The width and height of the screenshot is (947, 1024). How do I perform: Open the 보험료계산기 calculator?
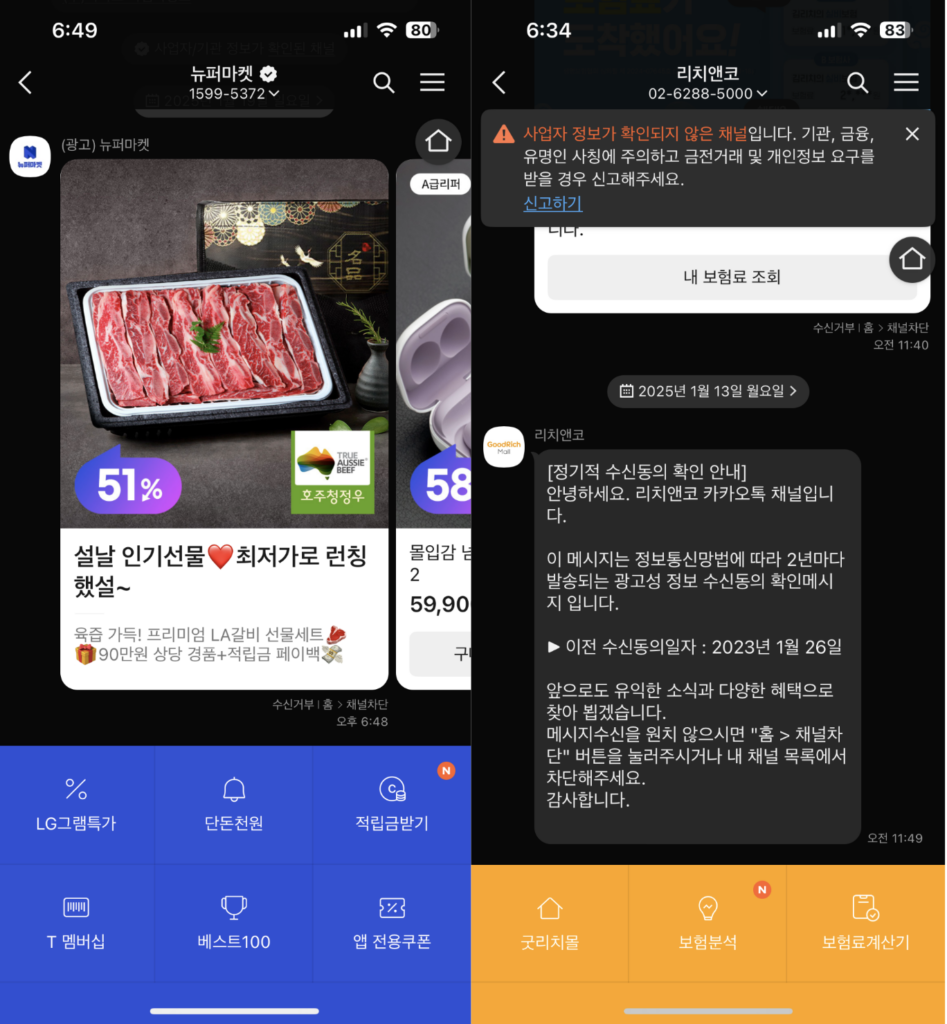[x=865, y=923]
